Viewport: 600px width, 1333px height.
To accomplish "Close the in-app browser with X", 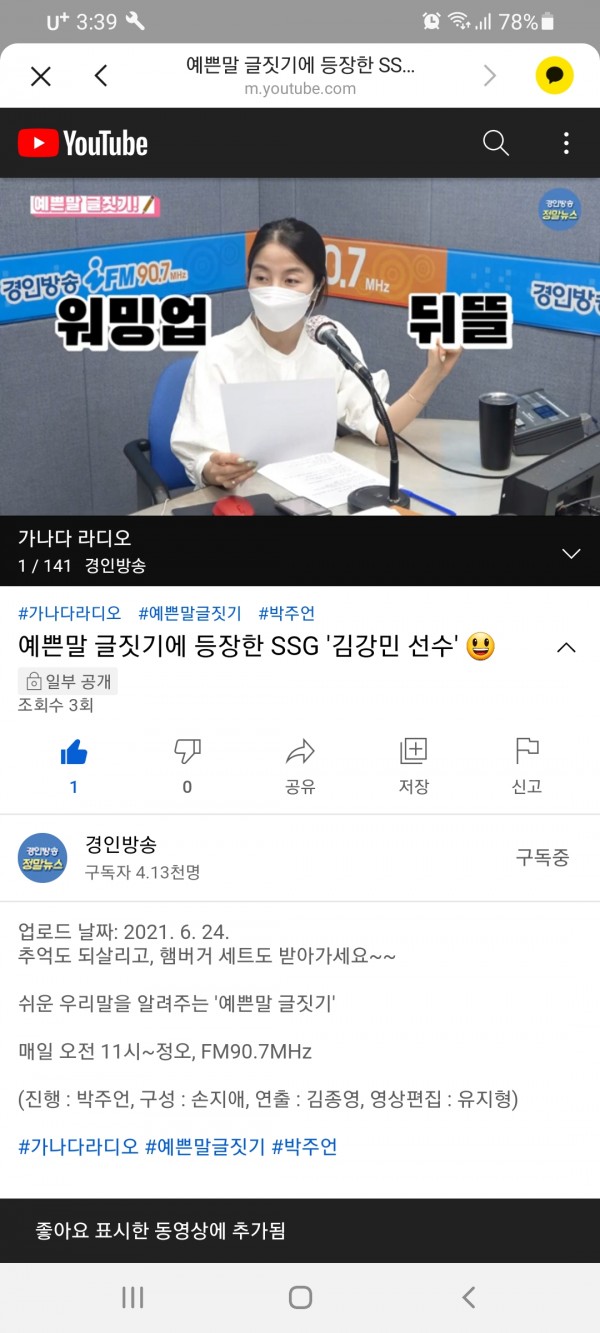I will point(41,76).
